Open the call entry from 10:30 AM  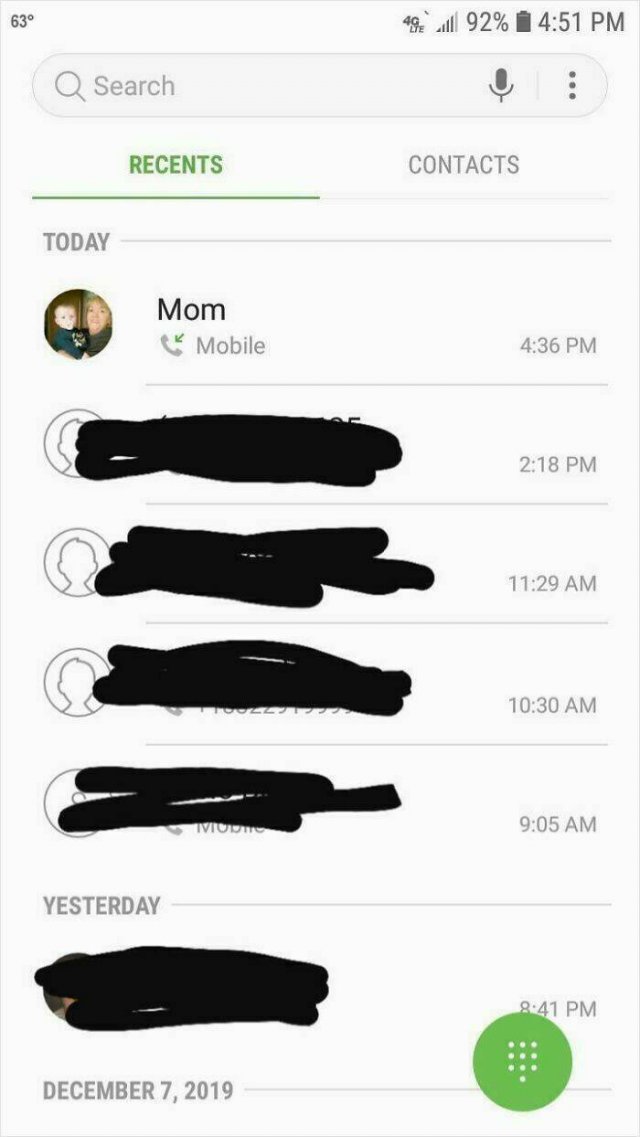pos(350,685)
